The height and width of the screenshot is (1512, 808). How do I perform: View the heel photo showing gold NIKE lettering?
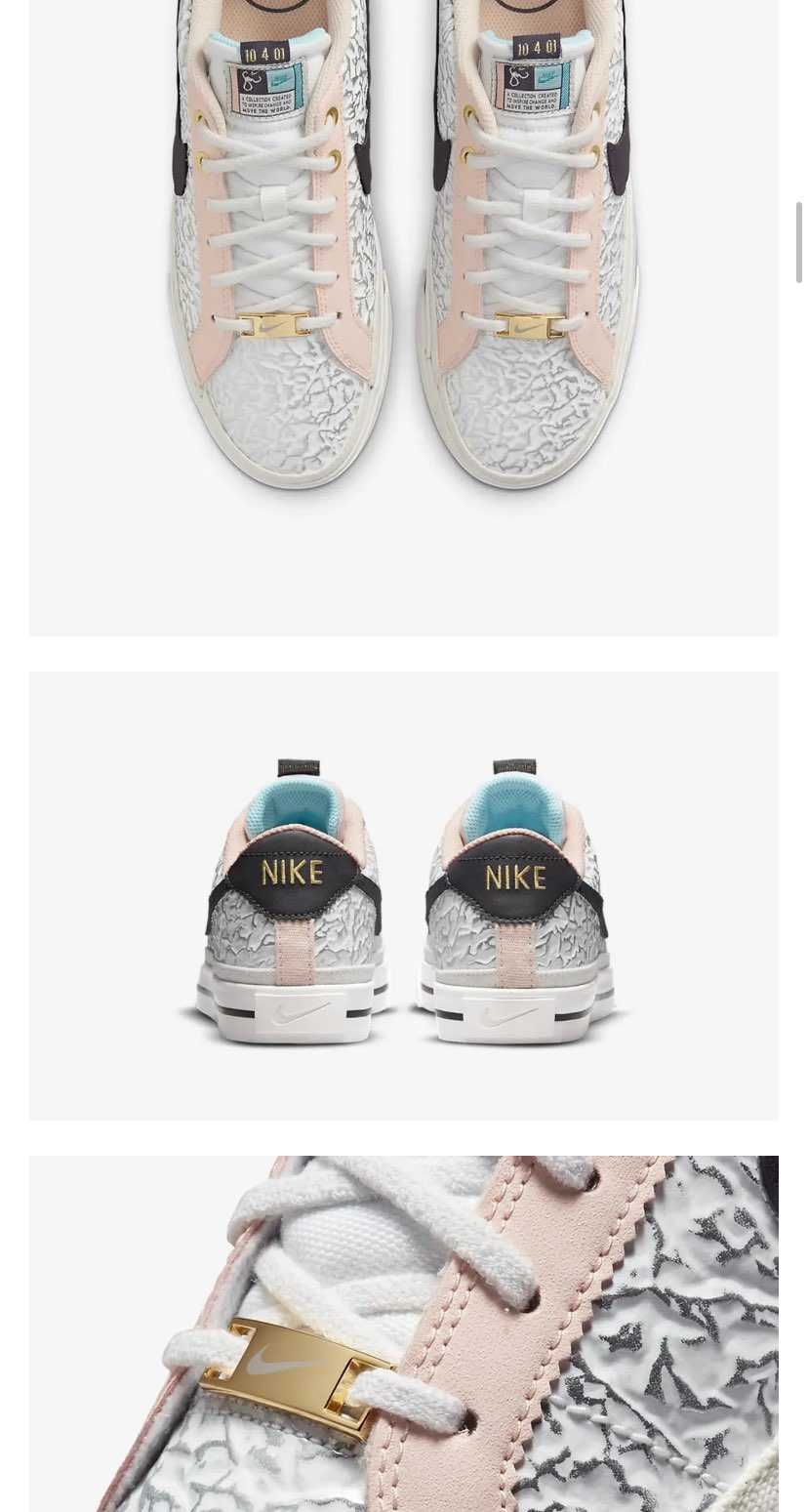click(x=403, y=895)
